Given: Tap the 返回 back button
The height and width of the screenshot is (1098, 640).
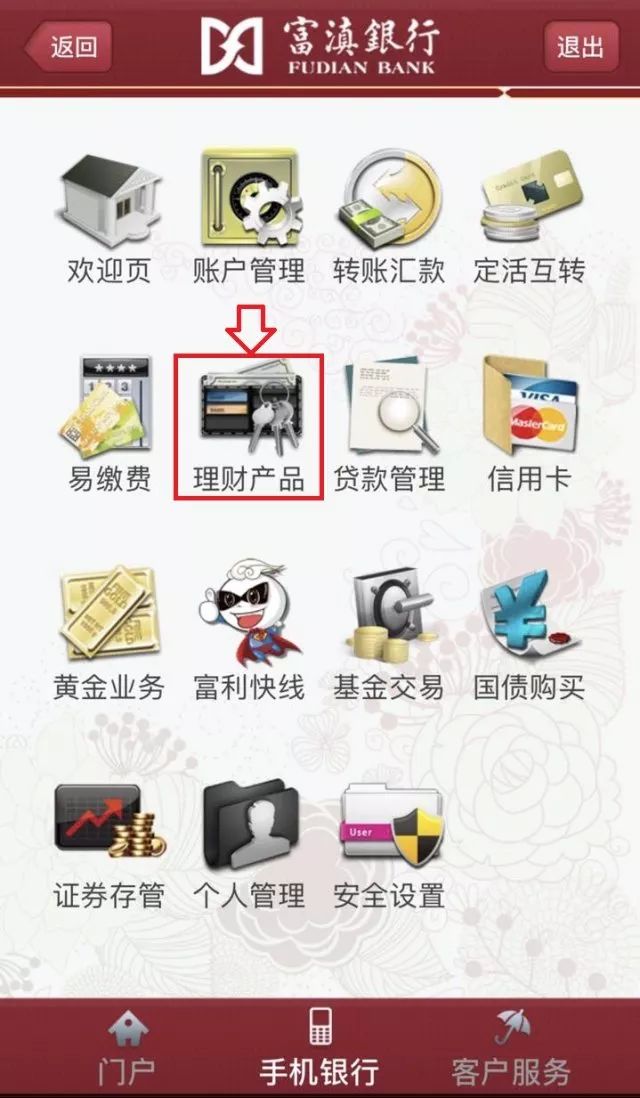Looking at the screenshot, I should tap(68, 46).
